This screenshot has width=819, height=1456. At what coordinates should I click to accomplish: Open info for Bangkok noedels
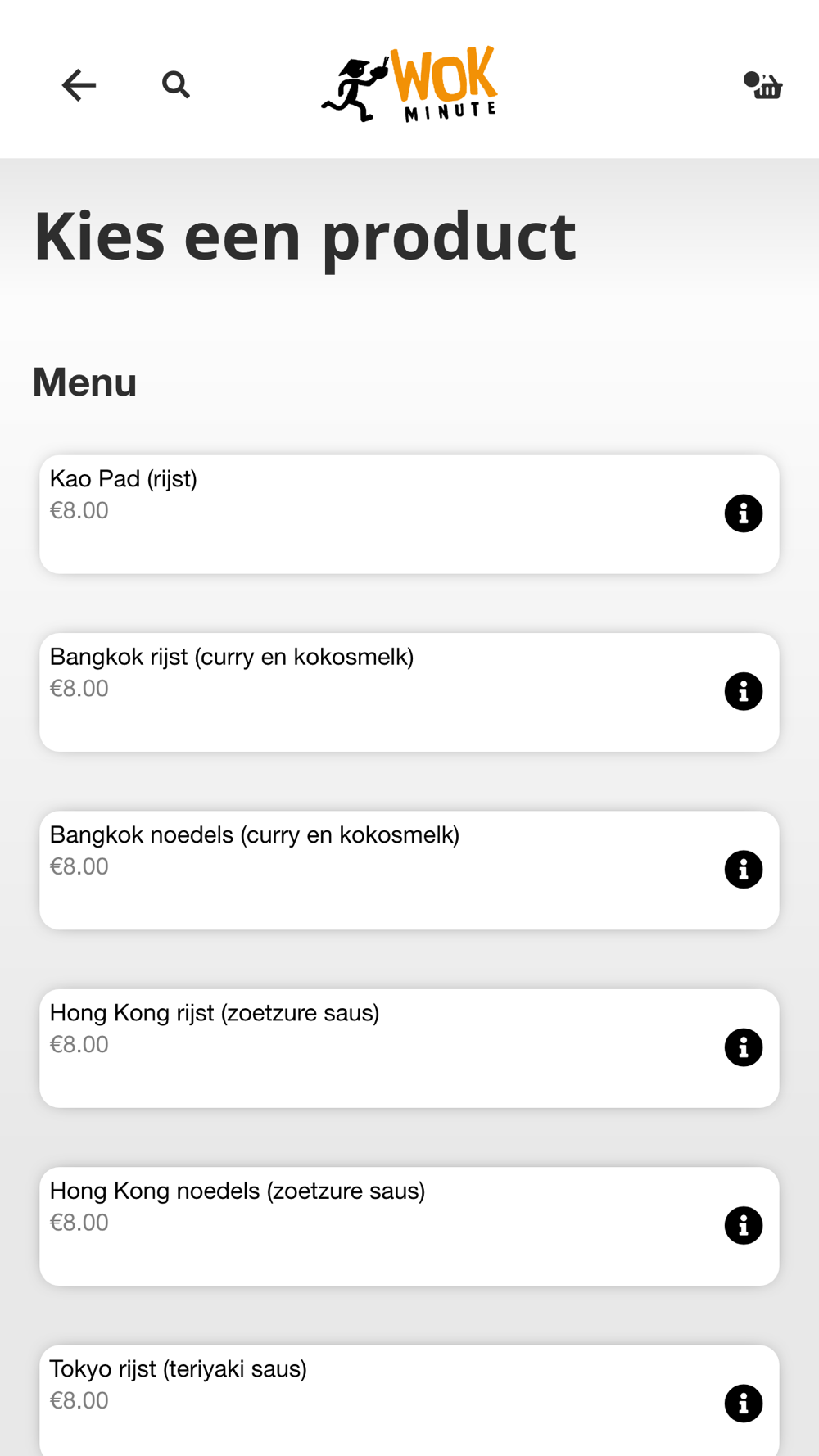click(744, 869)
